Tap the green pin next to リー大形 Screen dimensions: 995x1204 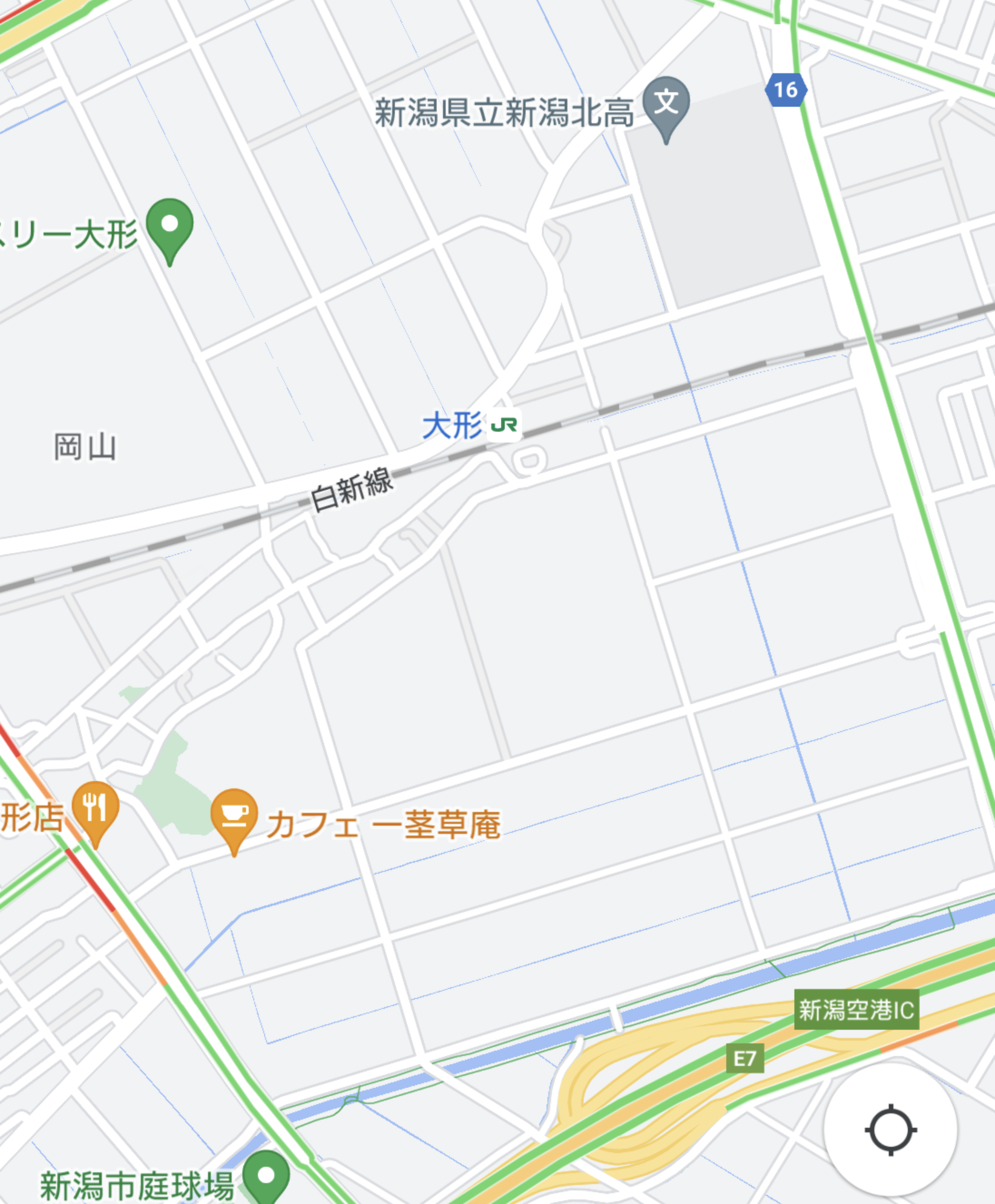tap(170, 226)
